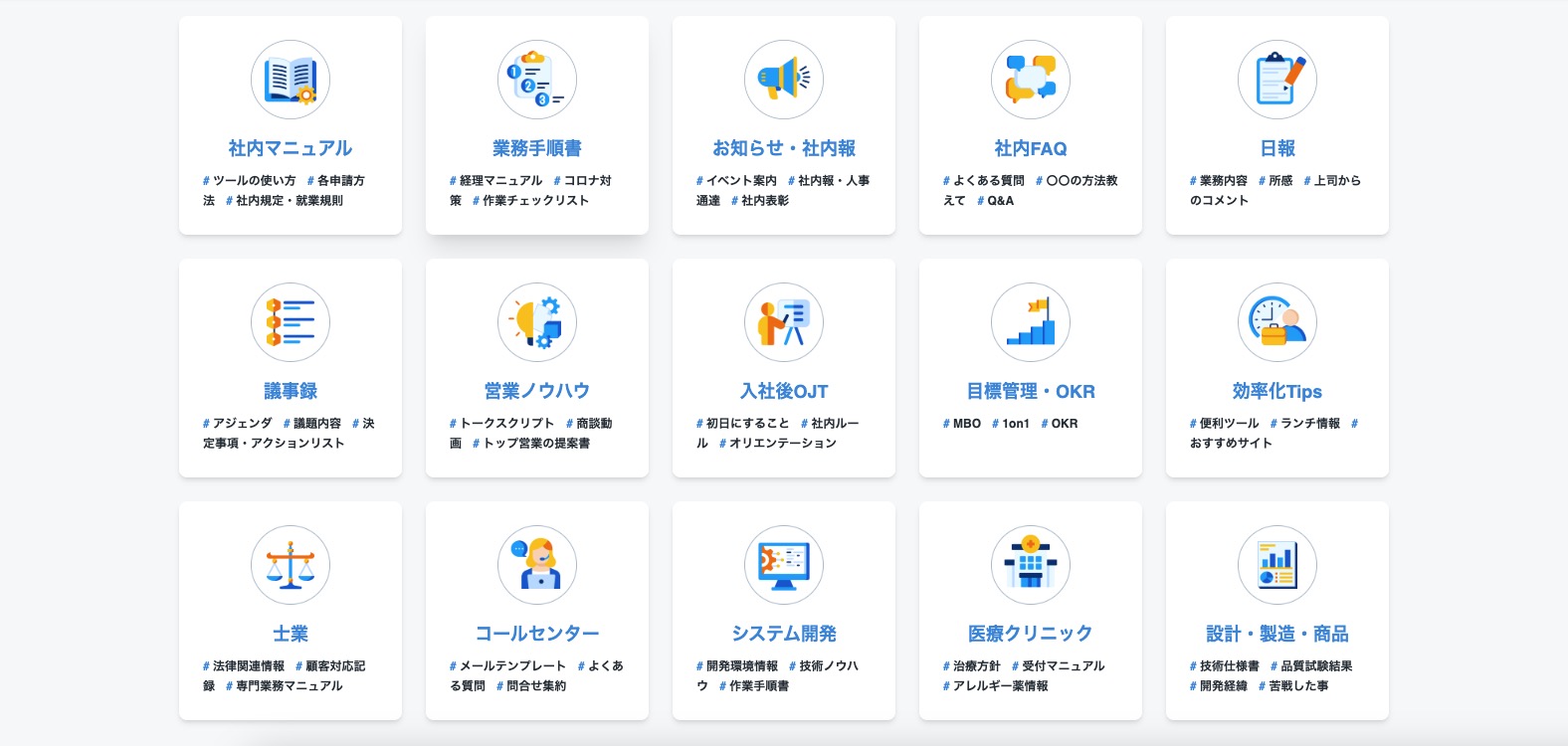Select the お知らせ・社内報 card

[783, 125]
